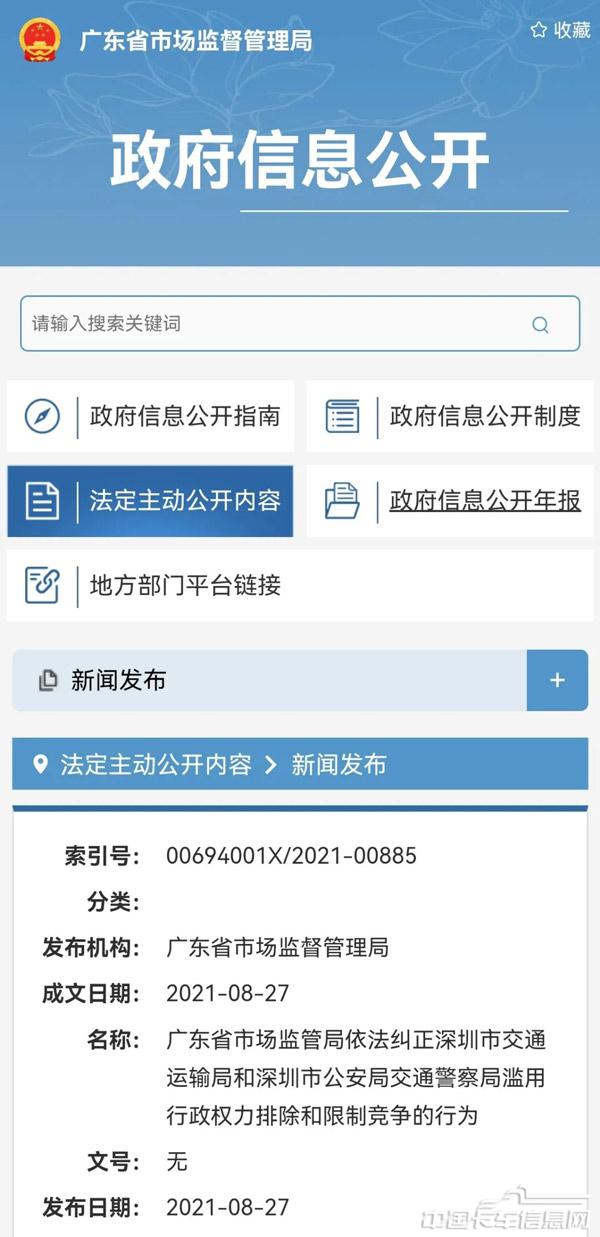600x1237 pixels.
Task: Open 新闻发布 breadcrumb item
Action: click(x=338, y=765)
